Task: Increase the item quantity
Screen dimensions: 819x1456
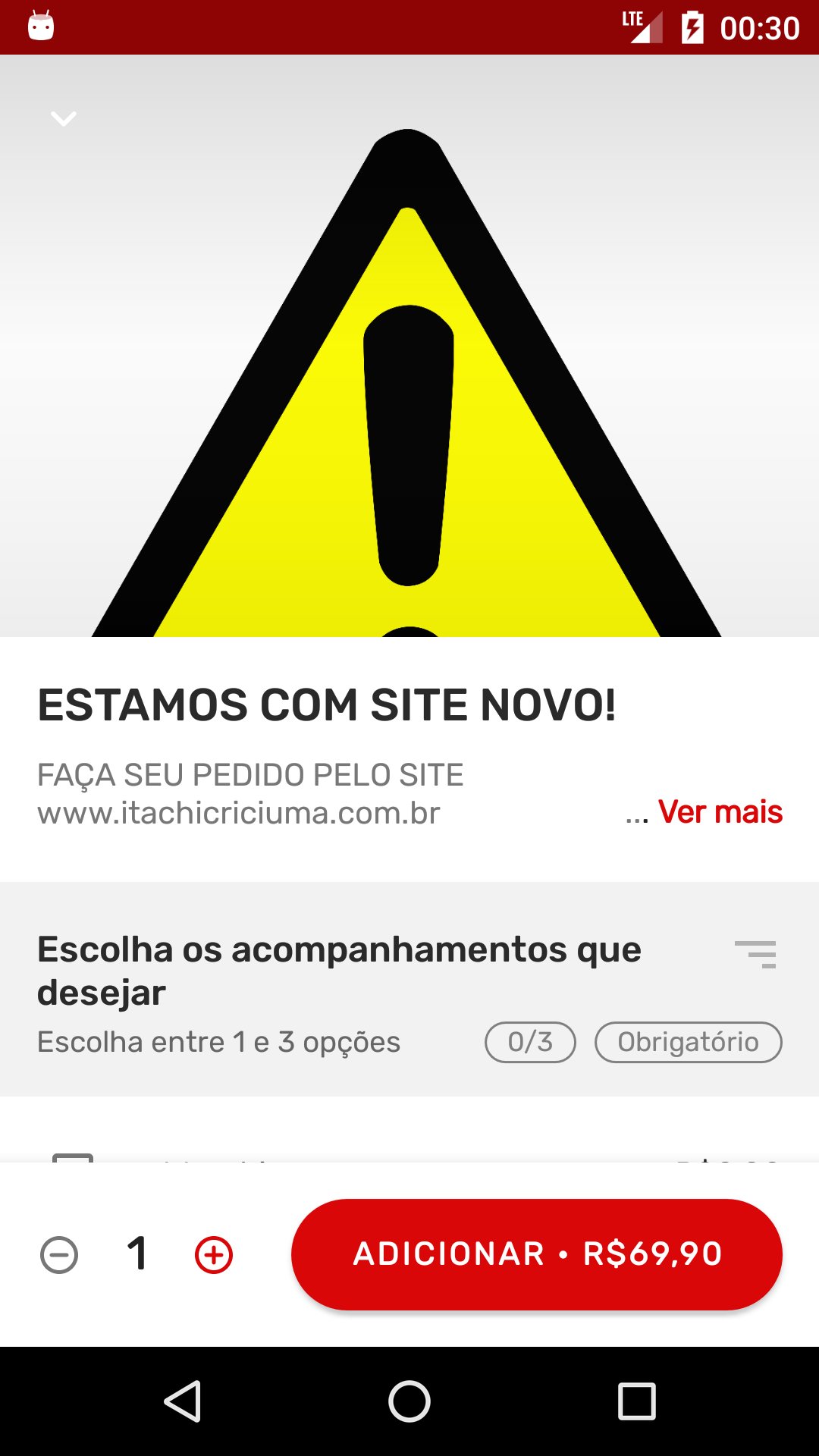Action: click(x=214, y=1254)
